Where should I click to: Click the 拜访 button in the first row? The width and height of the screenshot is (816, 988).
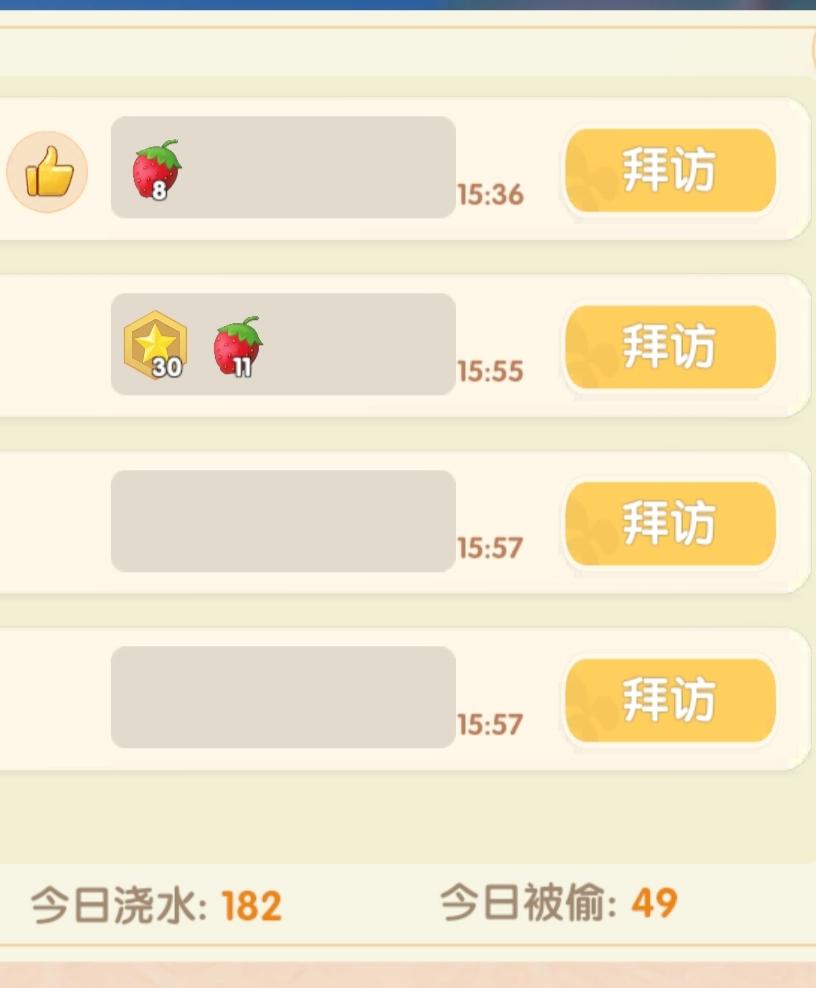[x=668, y=172]
